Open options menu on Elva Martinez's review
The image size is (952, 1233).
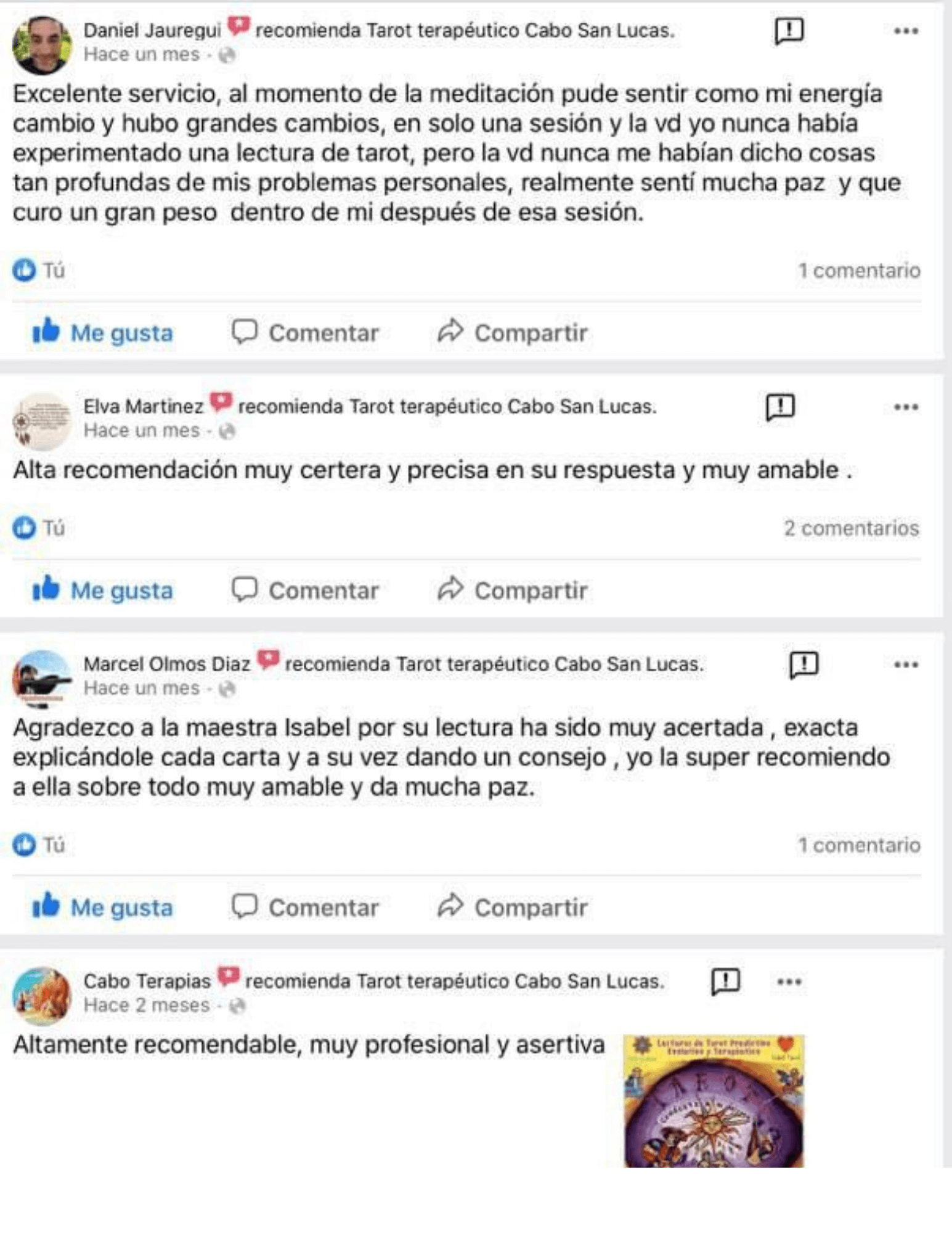(x=906, y=407)
